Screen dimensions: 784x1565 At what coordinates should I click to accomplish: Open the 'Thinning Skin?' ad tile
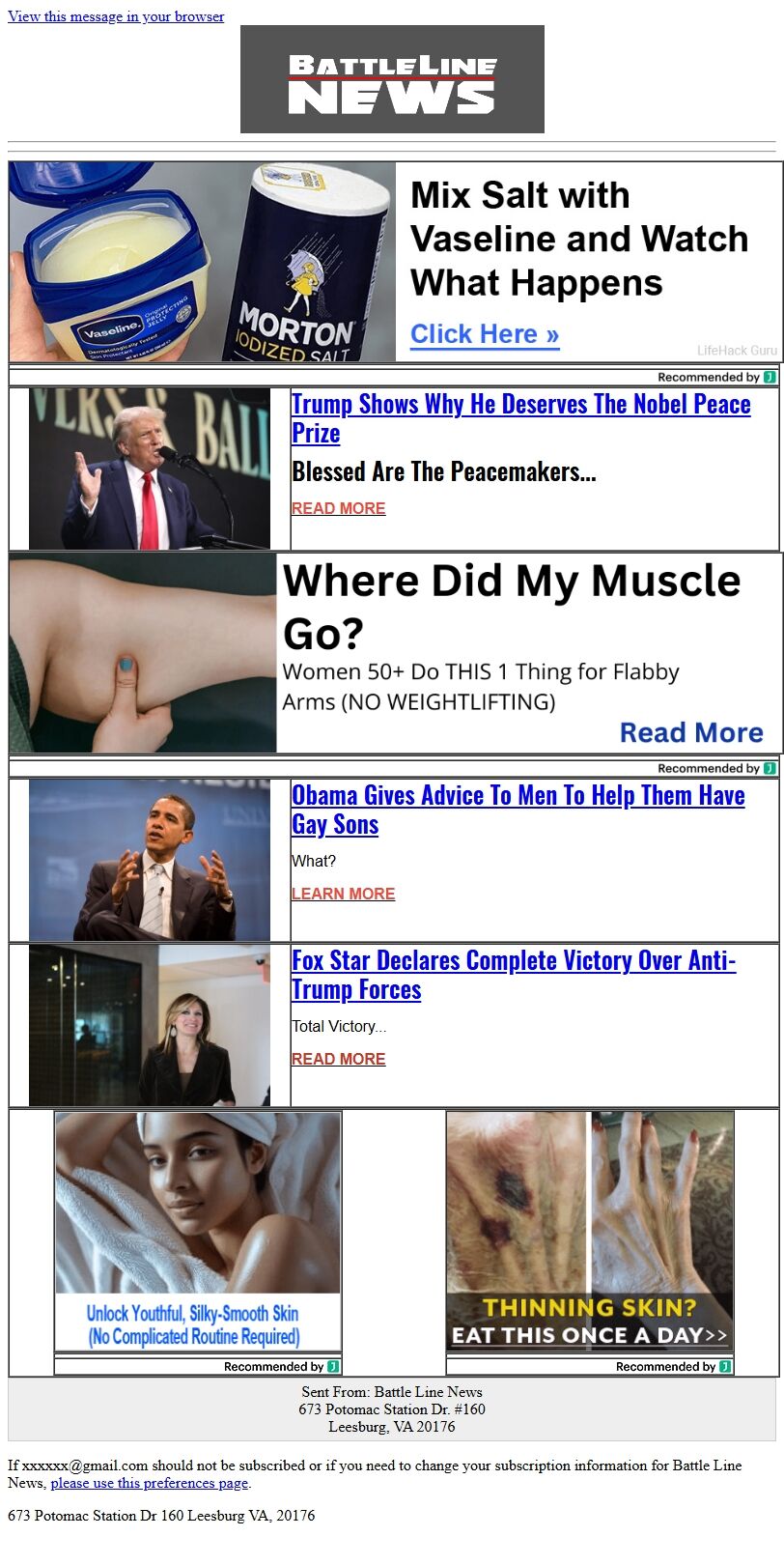(x=589, y=1231)
